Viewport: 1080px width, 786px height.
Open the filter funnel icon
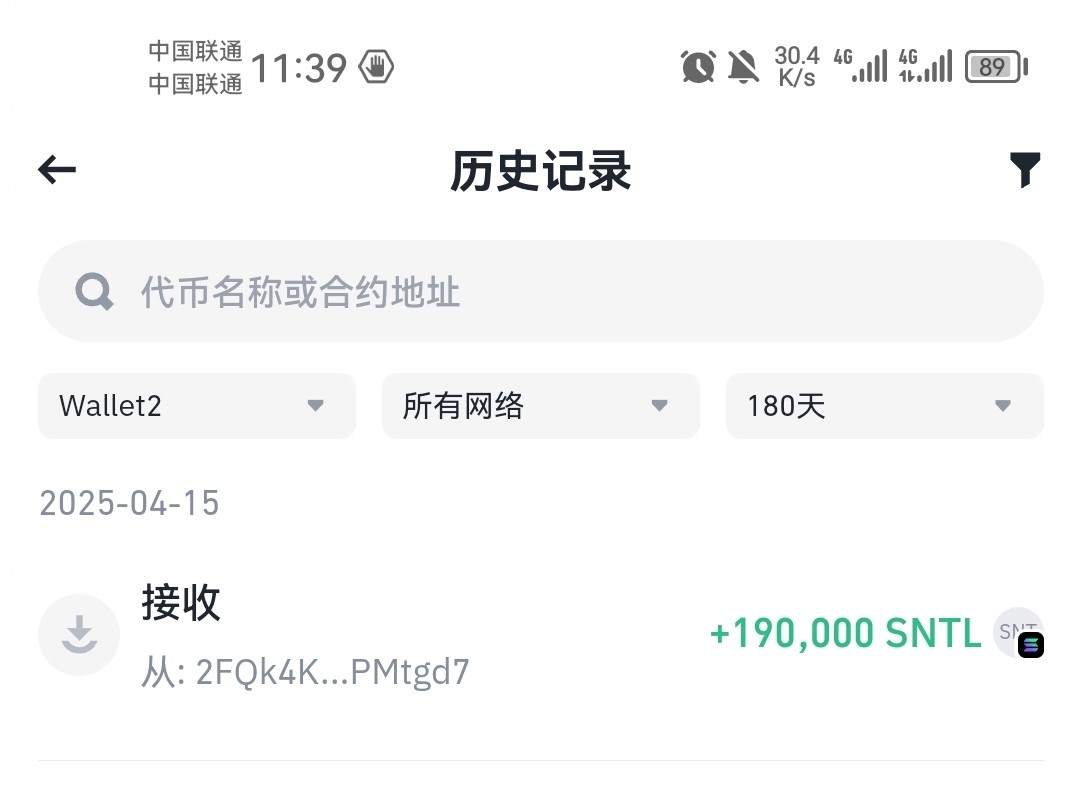pyautogui.click(x=1025, y=170)
